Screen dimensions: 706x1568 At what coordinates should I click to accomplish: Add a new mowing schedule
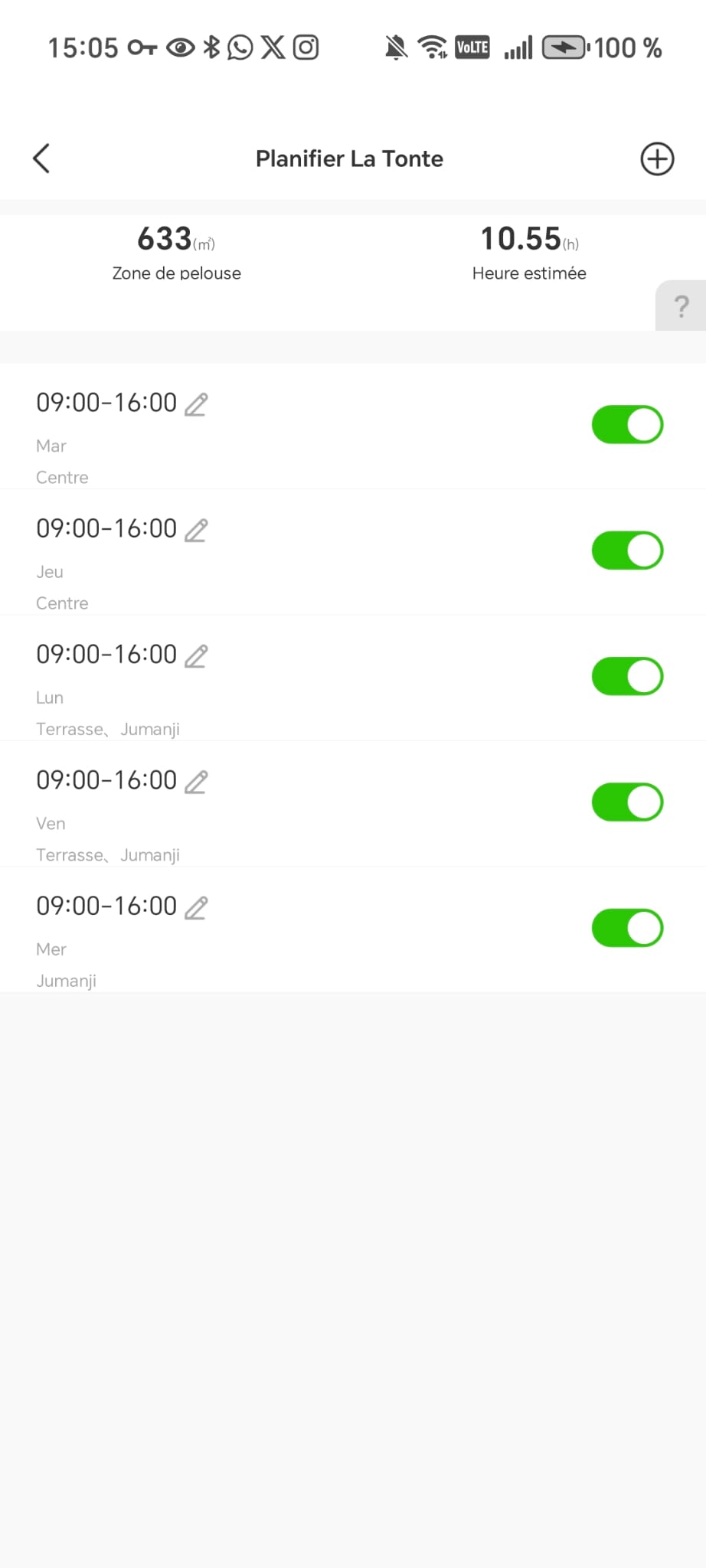click(657, 158)
